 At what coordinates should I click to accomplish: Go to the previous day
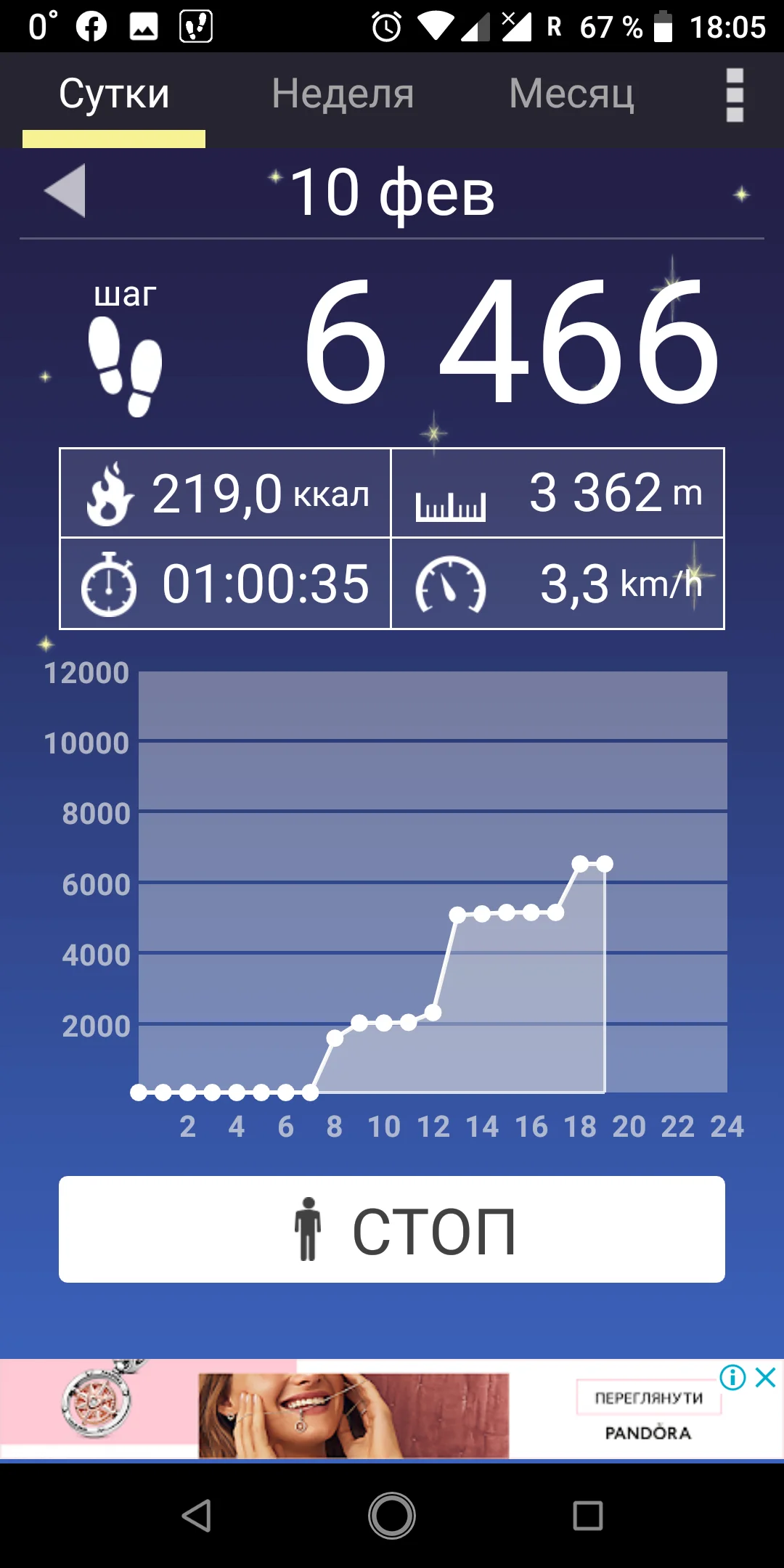[65, 191]
